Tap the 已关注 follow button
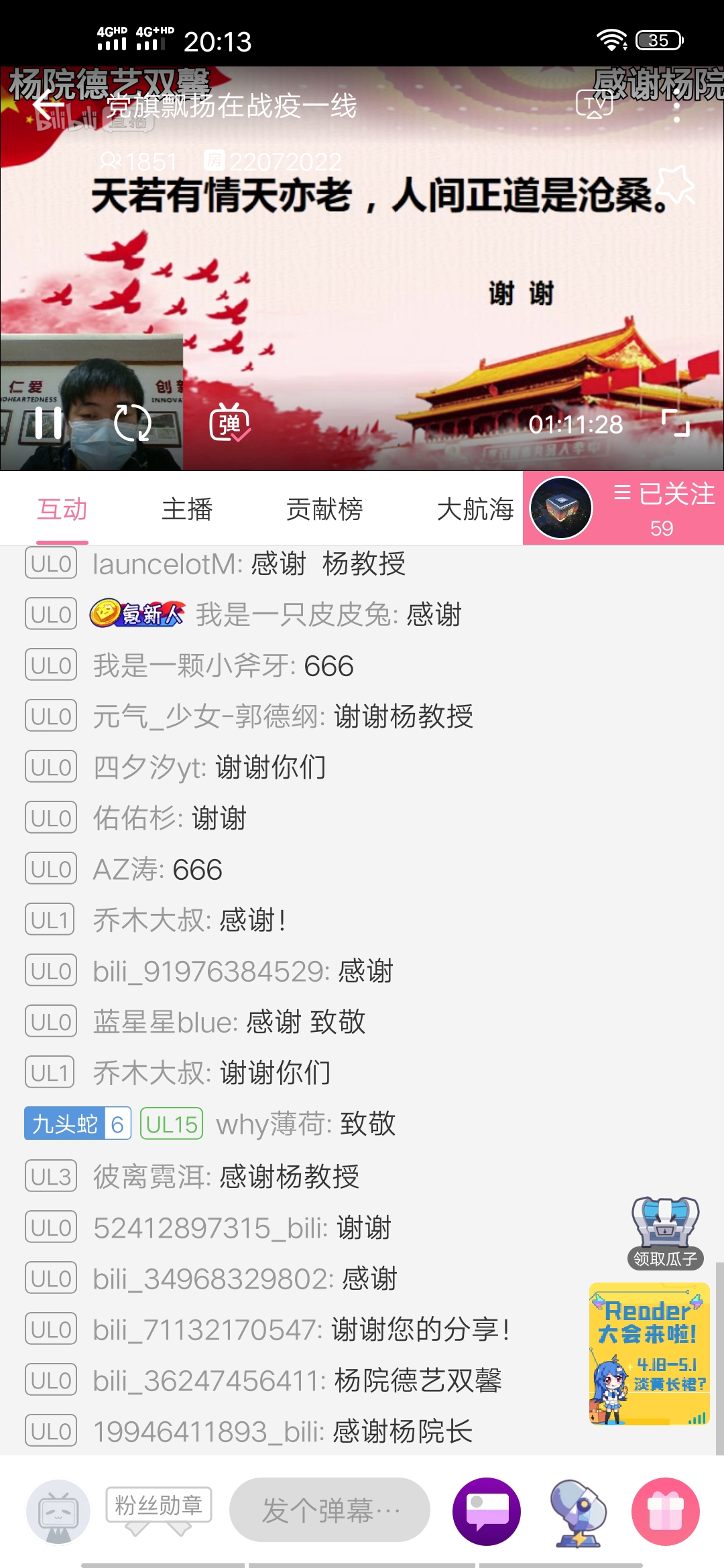Image resolution: width=724 pixels, height=1568 pixels. click(x=664, y=507)
